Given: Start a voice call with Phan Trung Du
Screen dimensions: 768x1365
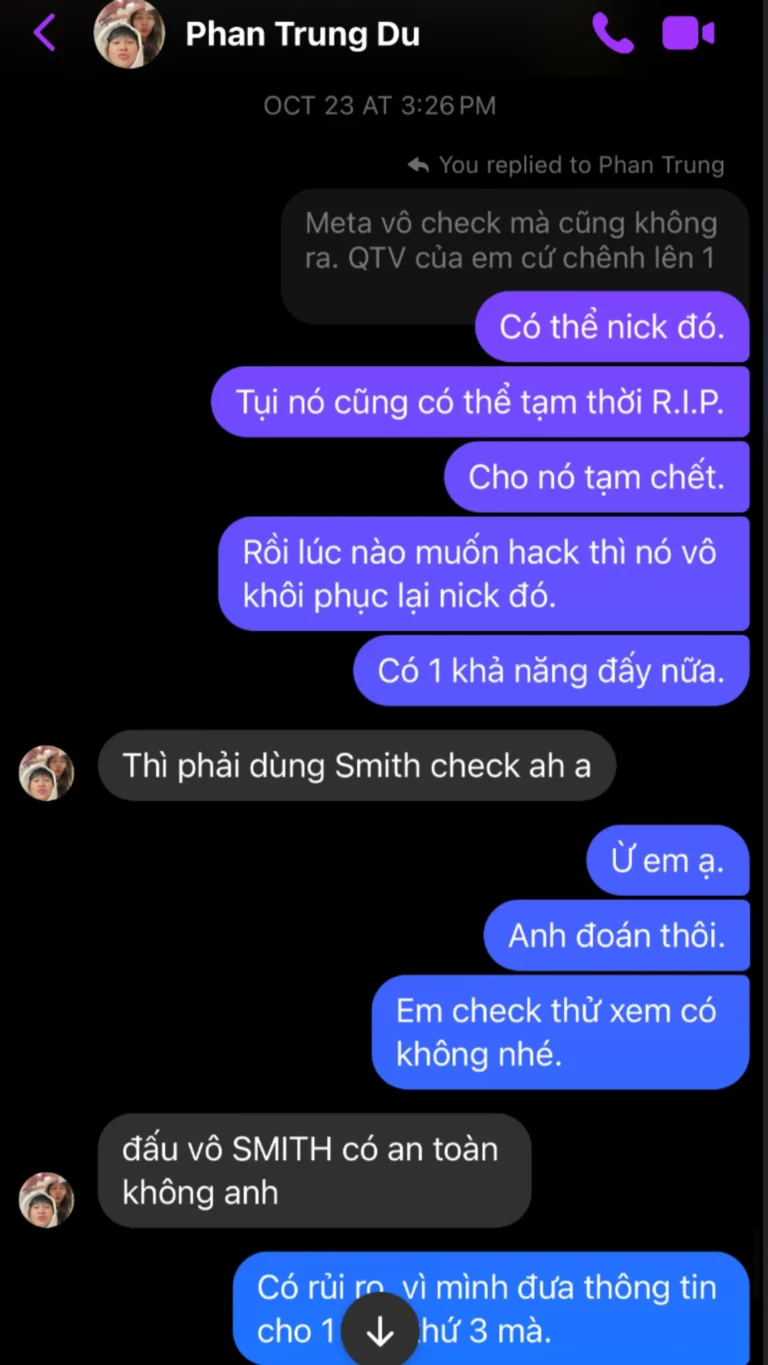Looking at the screenshot, I should click(x=612, y=34).
